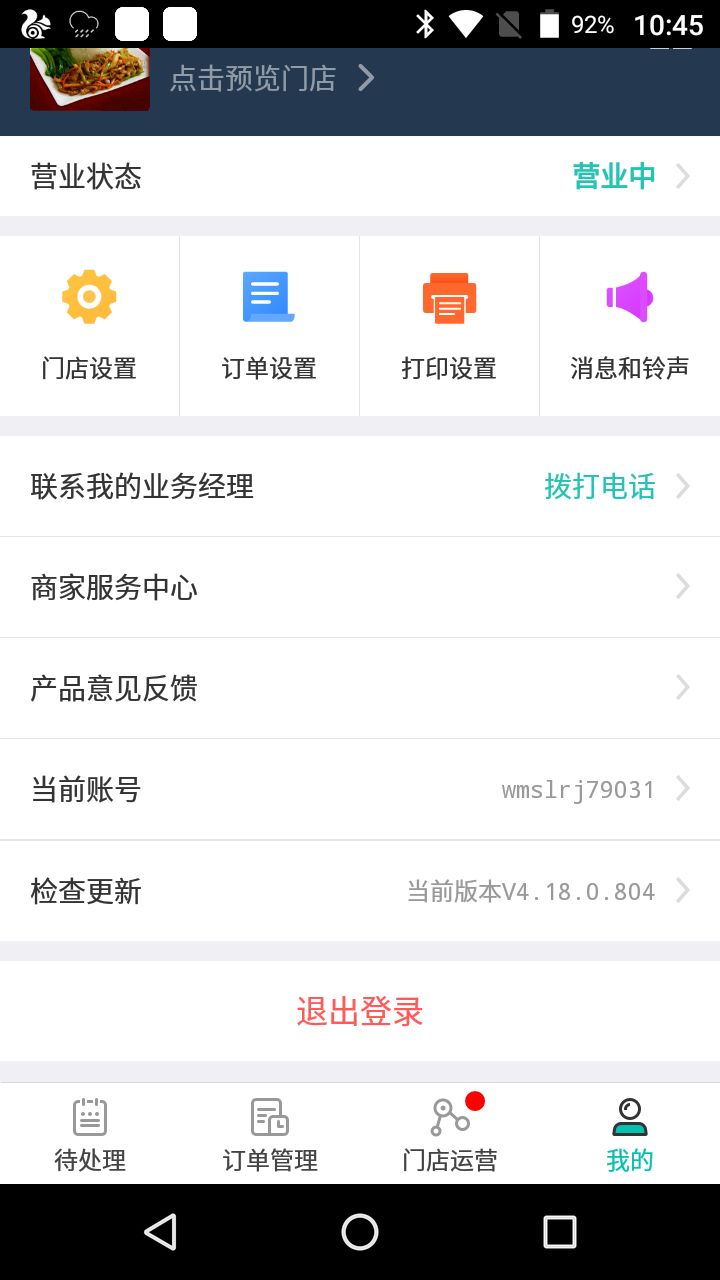Tap 拨打电话 to call business manager

click(600, 487)
